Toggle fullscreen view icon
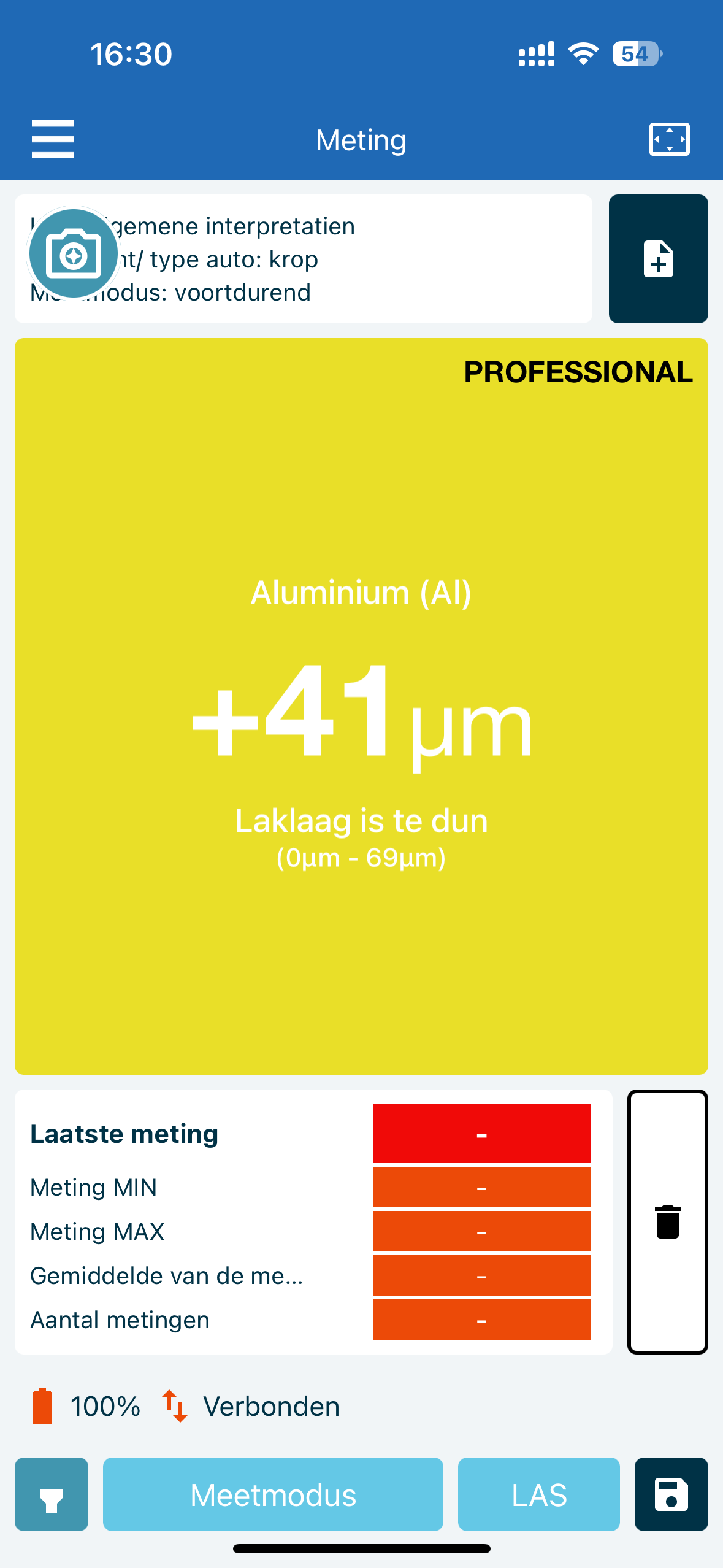 669,139
